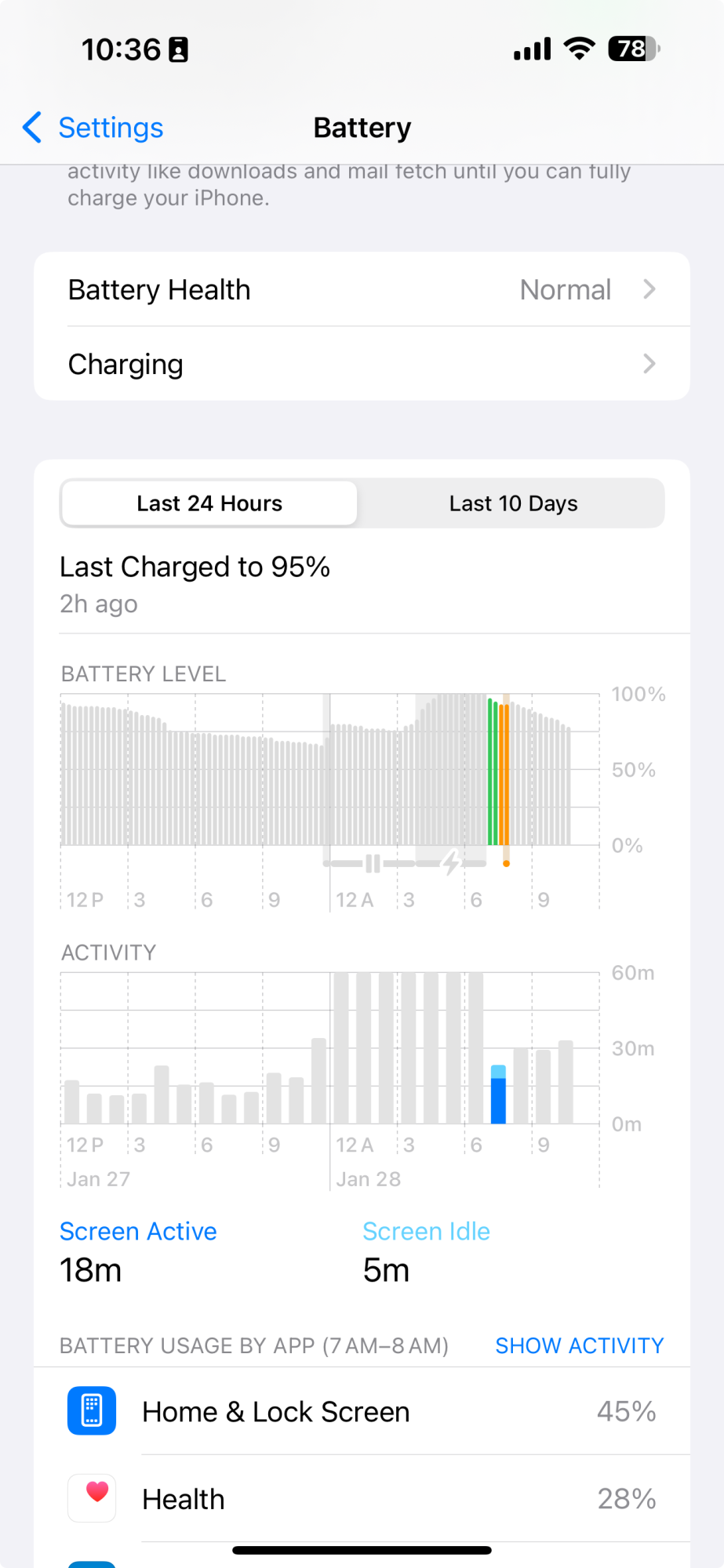724x1568 pixels.
Task: Open the Charging settings row
Action: (362, 364)
